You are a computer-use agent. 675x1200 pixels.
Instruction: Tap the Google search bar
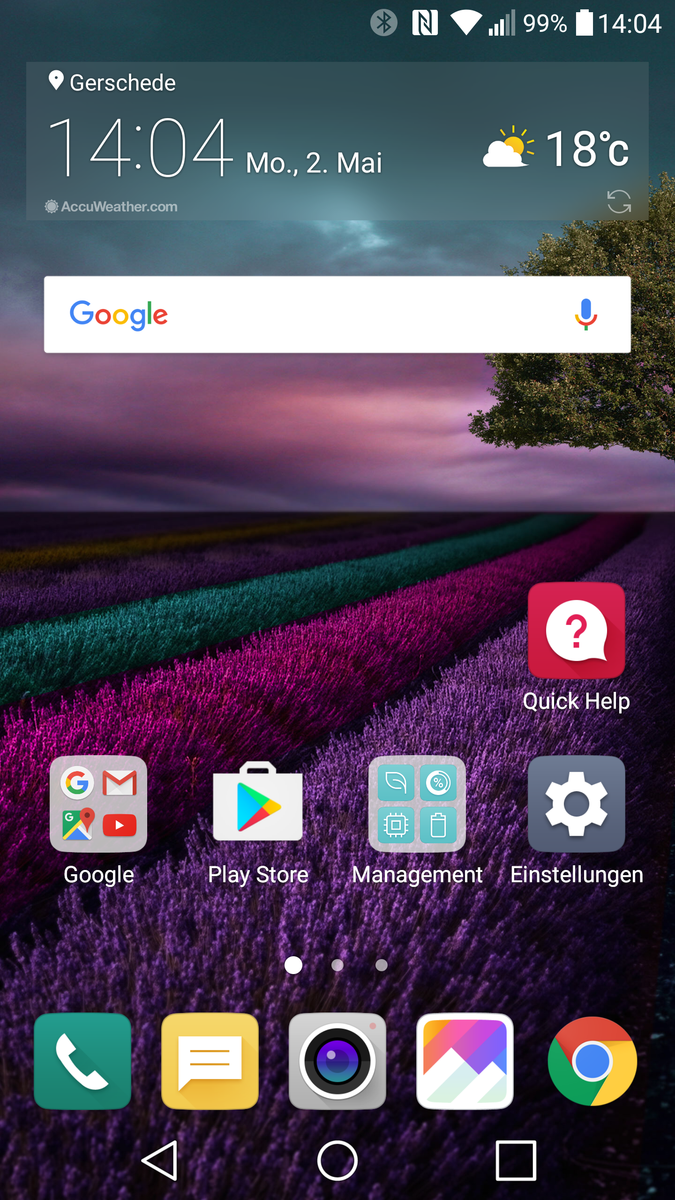pos(337,314)
